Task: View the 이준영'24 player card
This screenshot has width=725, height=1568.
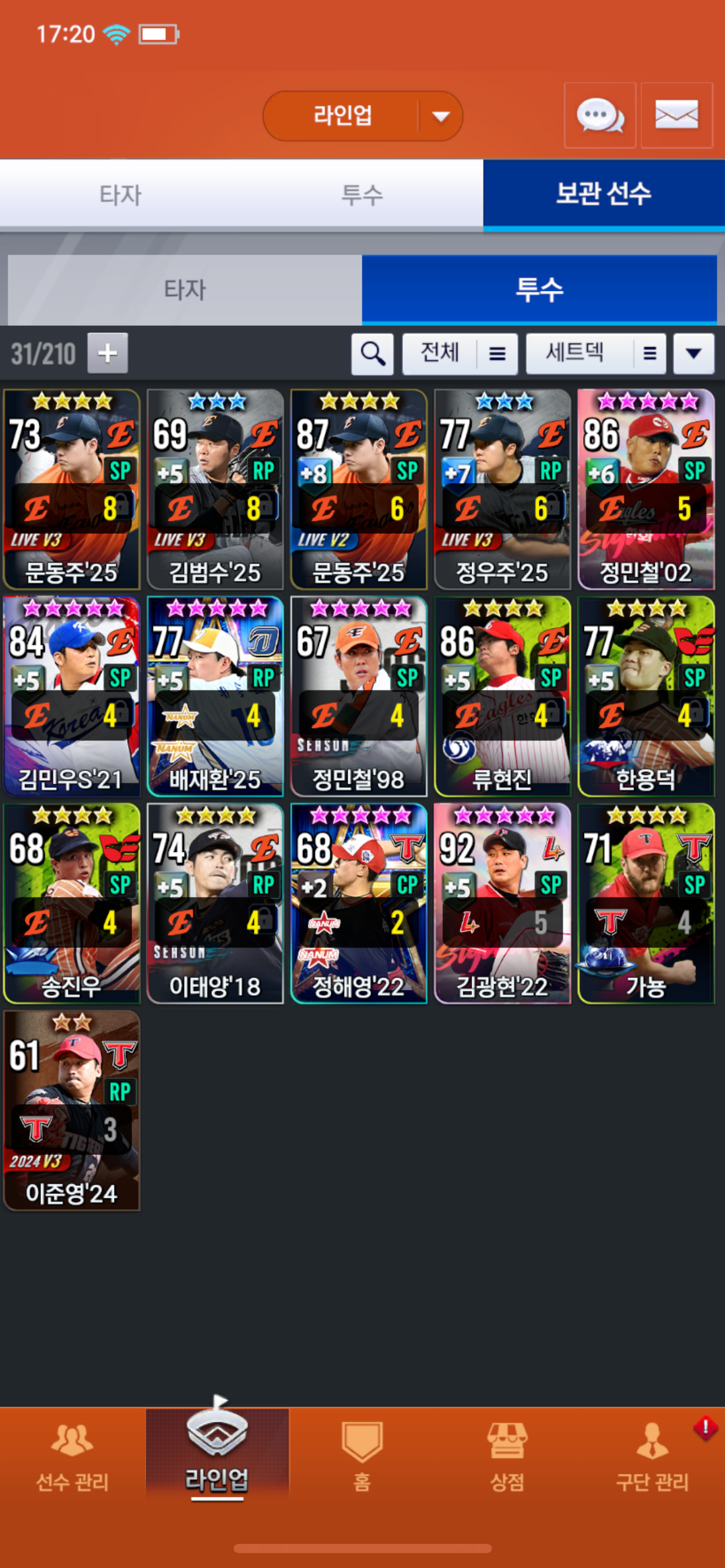Action: pyautogui.click(x=72, y=1110)
